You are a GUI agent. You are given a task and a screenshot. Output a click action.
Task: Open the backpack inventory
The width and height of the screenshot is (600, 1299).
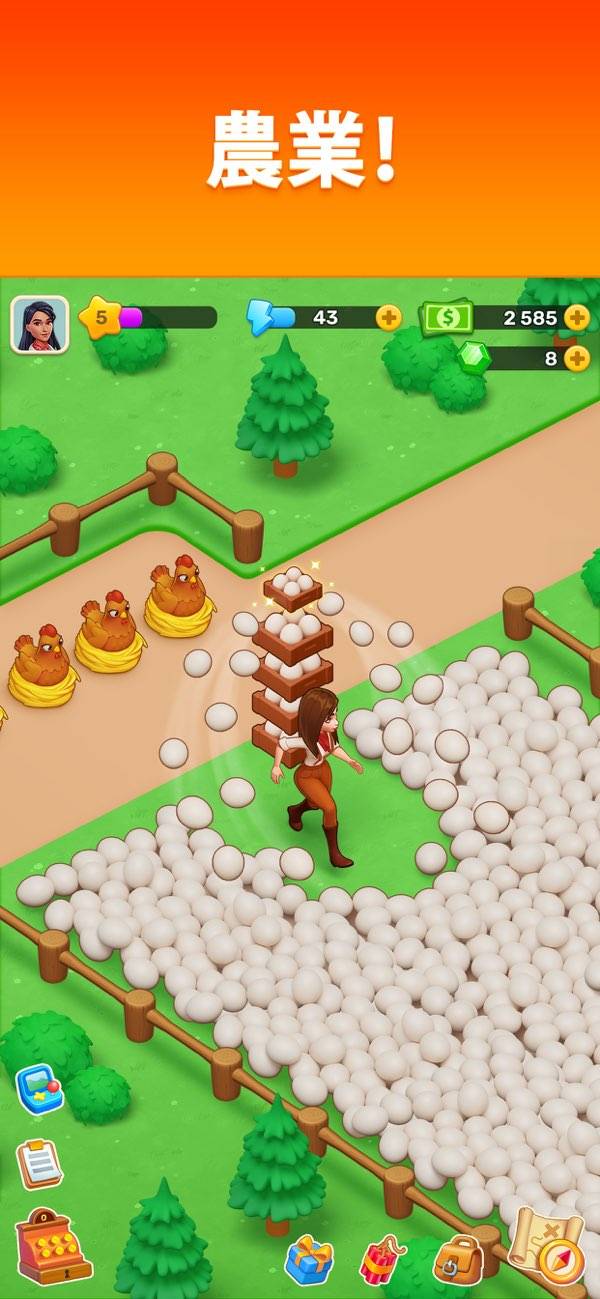click(x=457, y=1260)
